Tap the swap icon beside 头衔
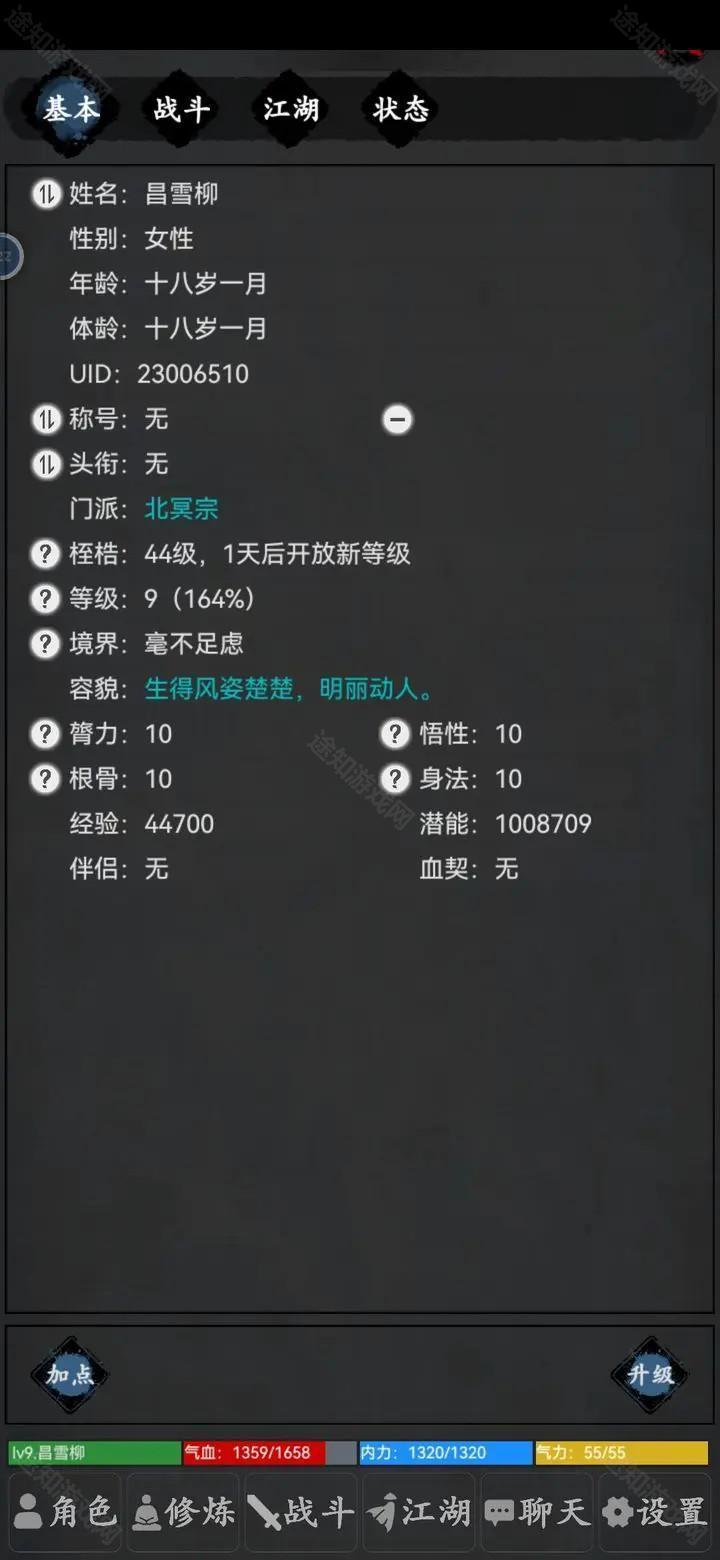This screenshot has height=1560, width=720. pyautogui.click(x=46, y=464)
